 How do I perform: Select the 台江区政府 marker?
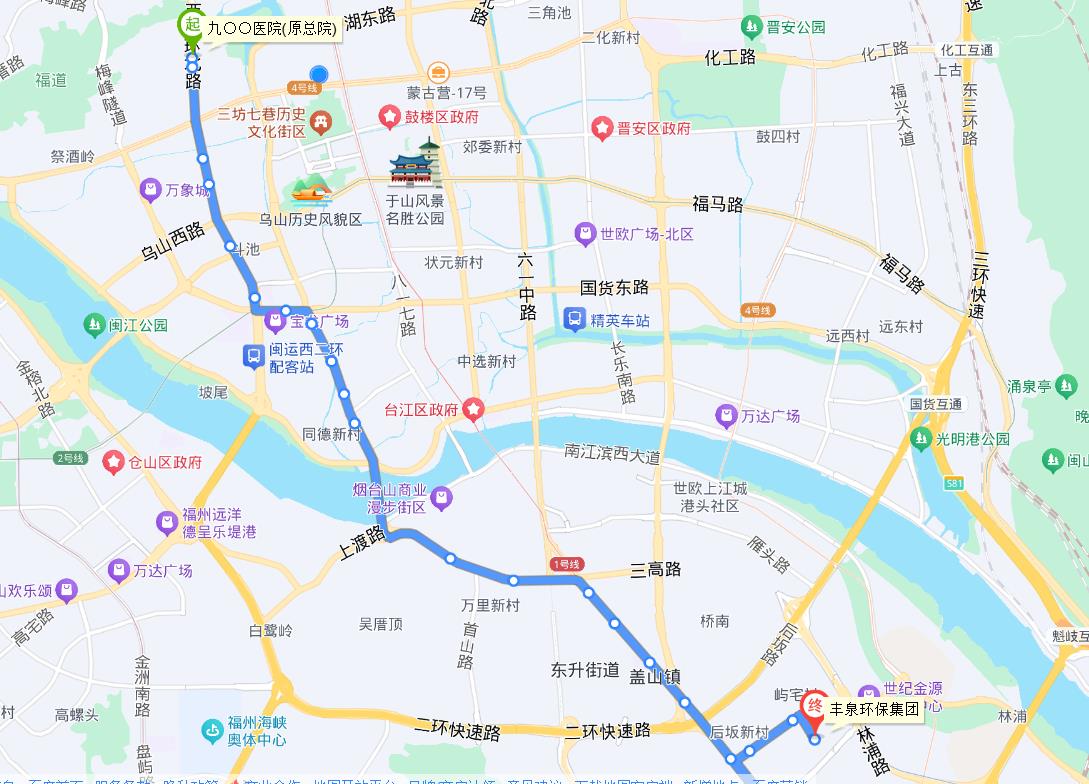pyautogui.click(x=472, y=409)
